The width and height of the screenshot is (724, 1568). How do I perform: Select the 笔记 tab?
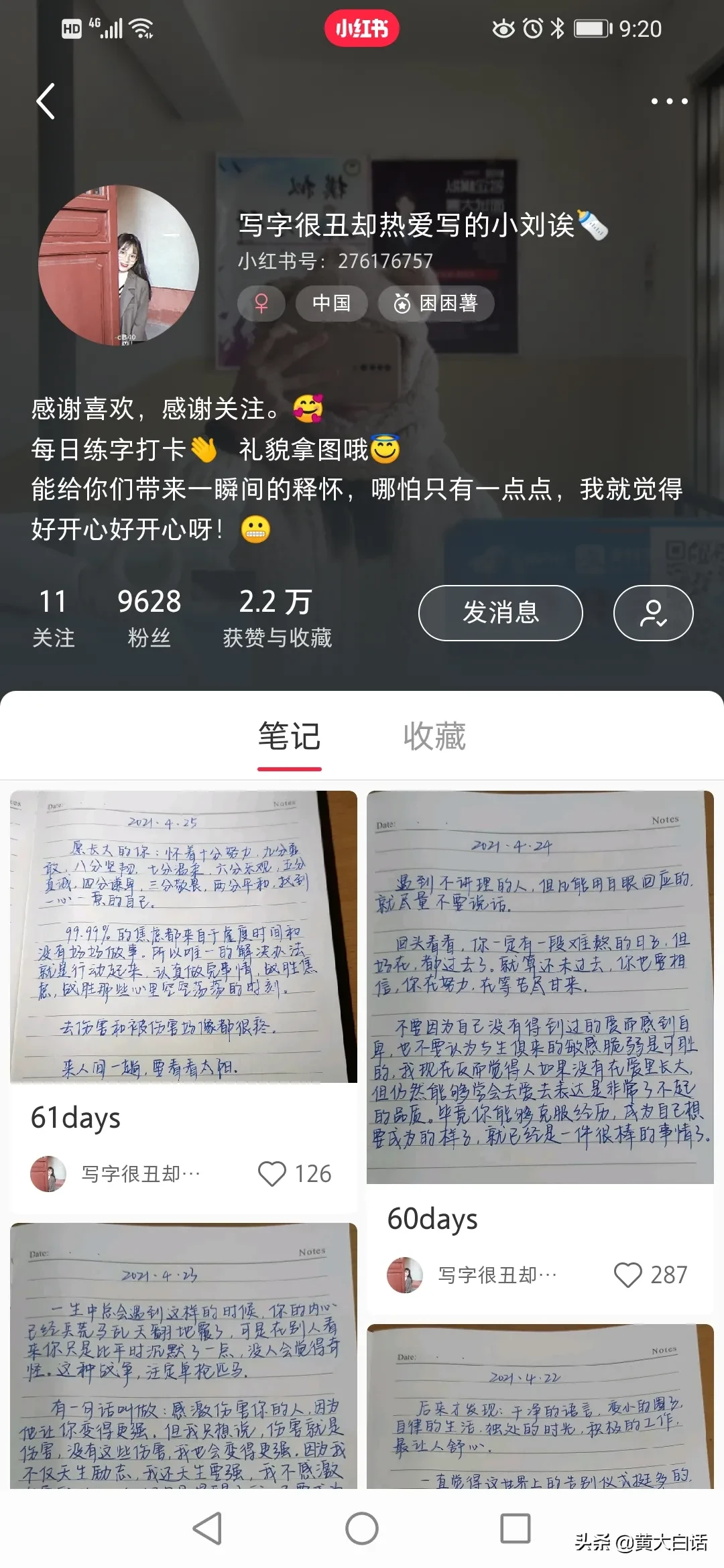click(290, 736)
